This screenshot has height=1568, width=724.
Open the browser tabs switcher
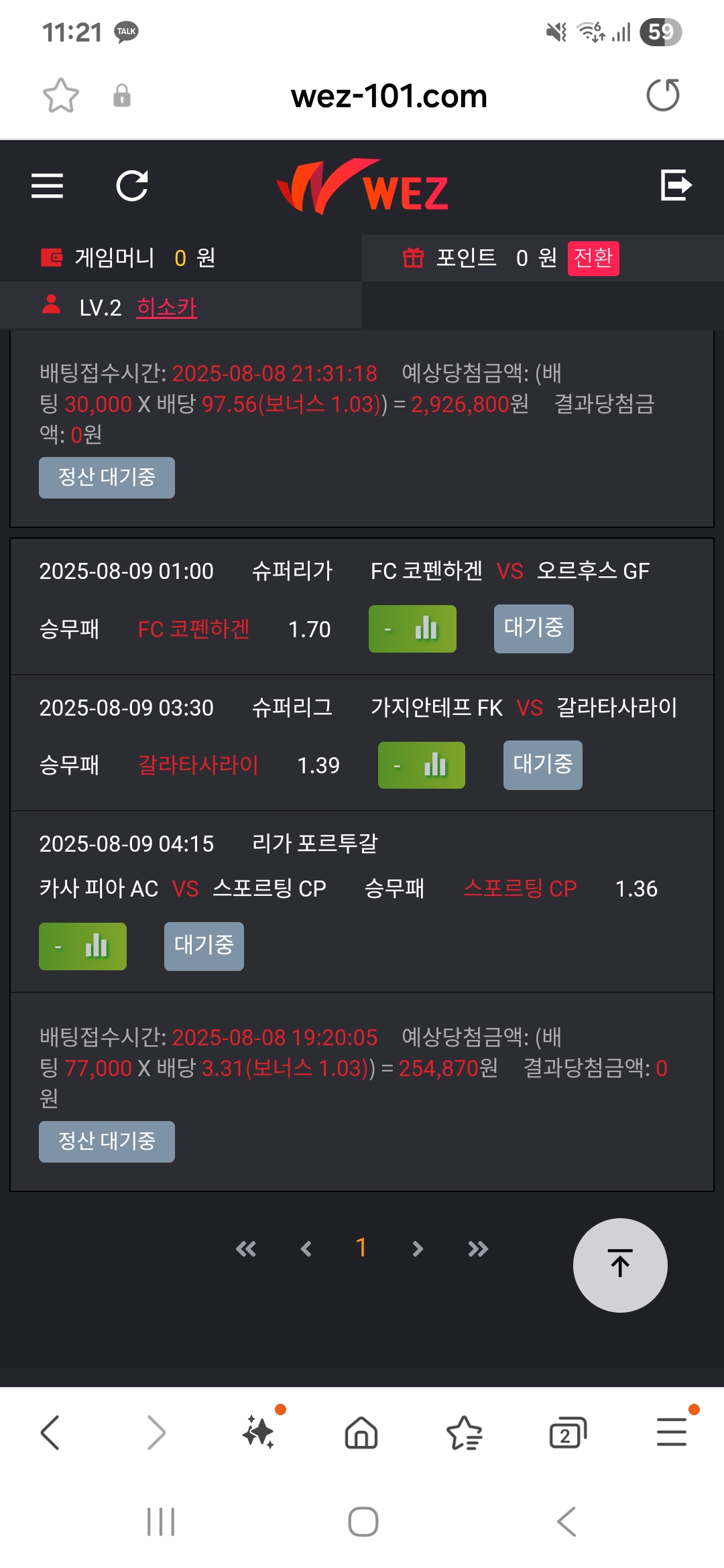(568, 1433)
